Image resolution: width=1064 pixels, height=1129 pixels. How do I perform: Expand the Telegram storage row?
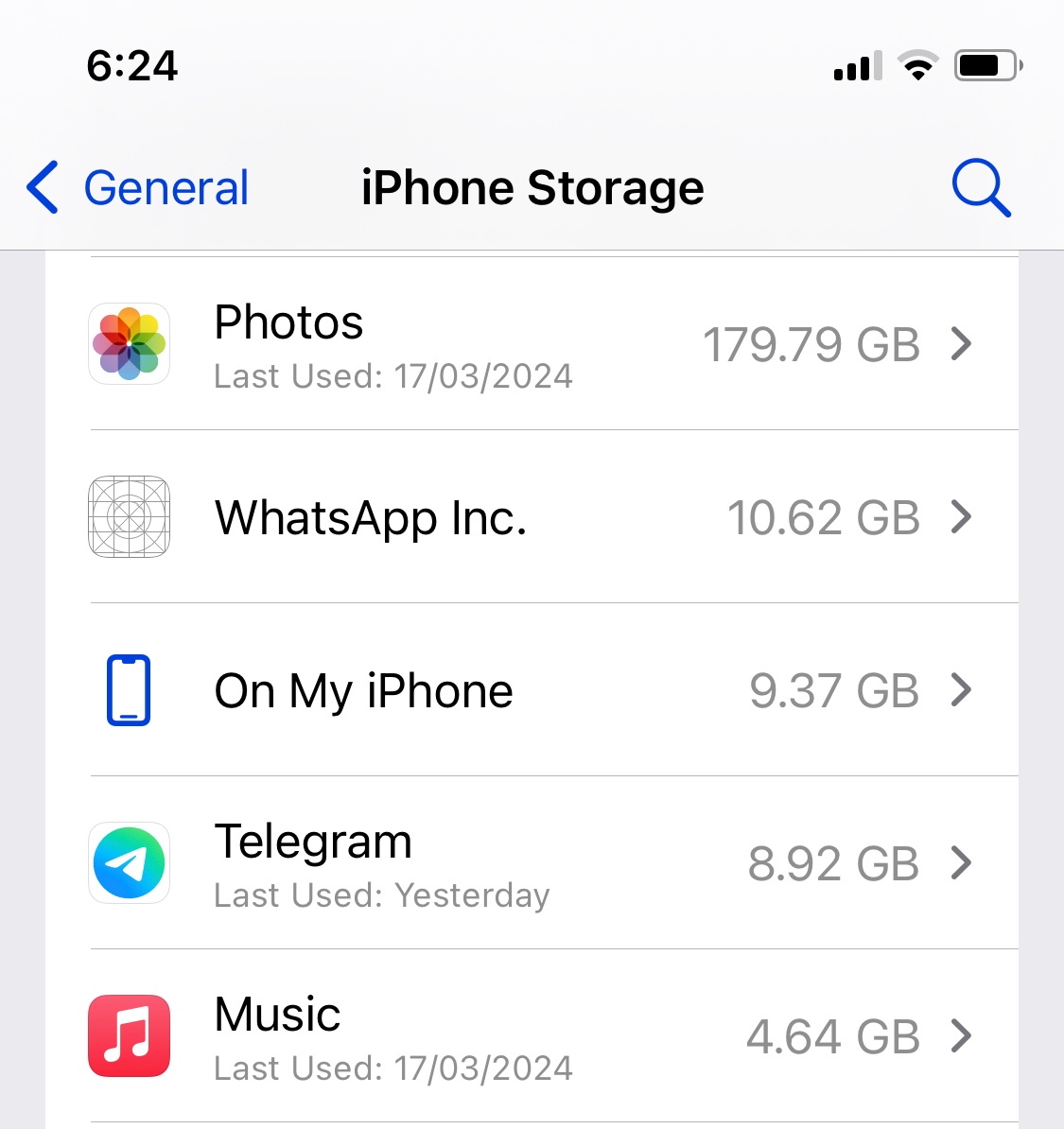coord(962,862)
